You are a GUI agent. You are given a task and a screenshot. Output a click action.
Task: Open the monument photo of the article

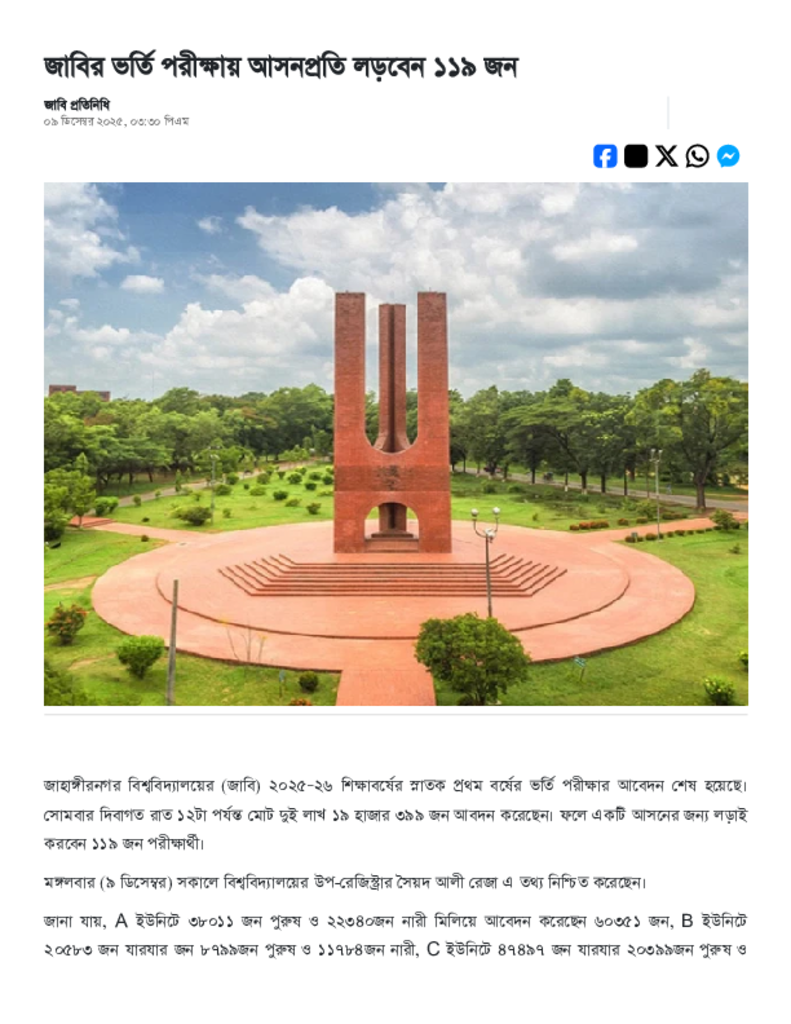coord(395,443)
